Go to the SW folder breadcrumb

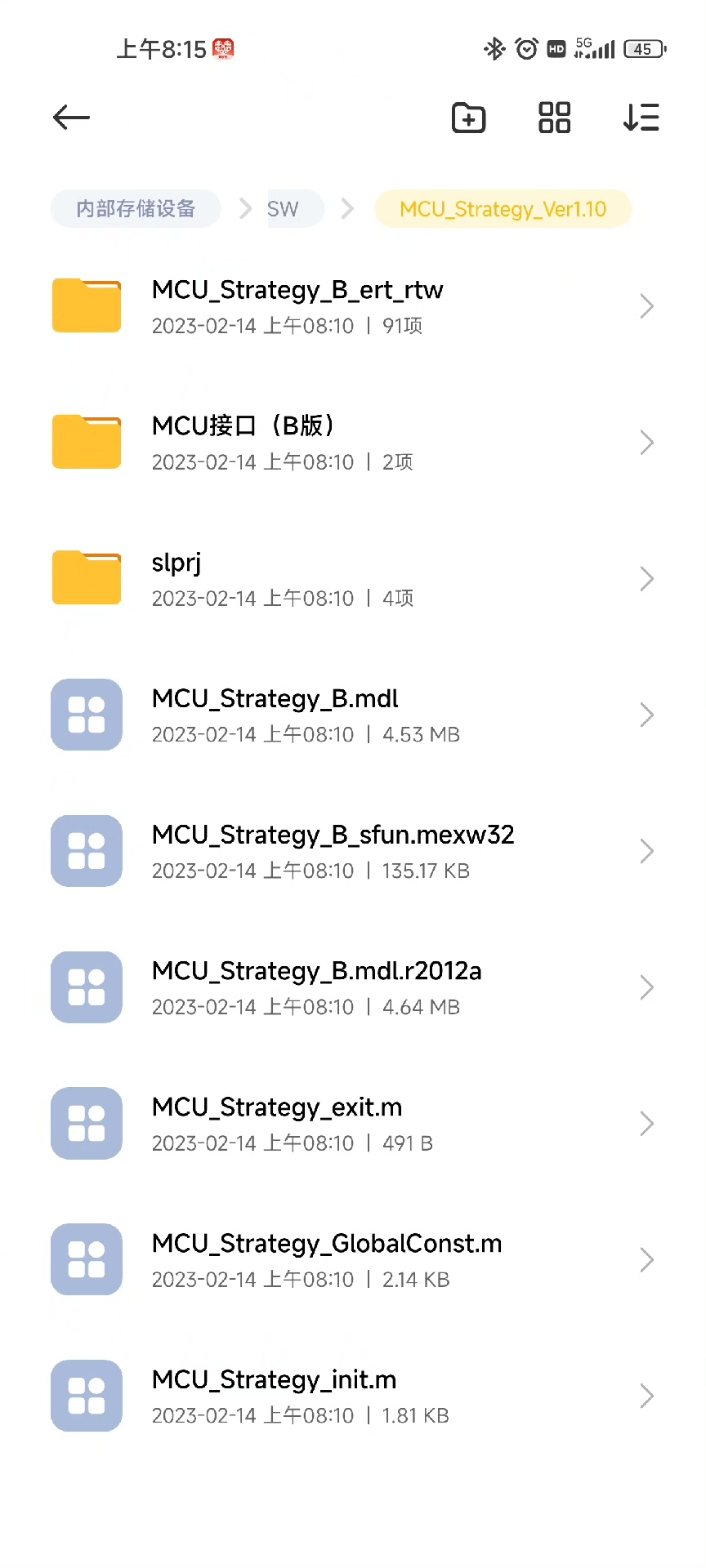pos(283,209)
